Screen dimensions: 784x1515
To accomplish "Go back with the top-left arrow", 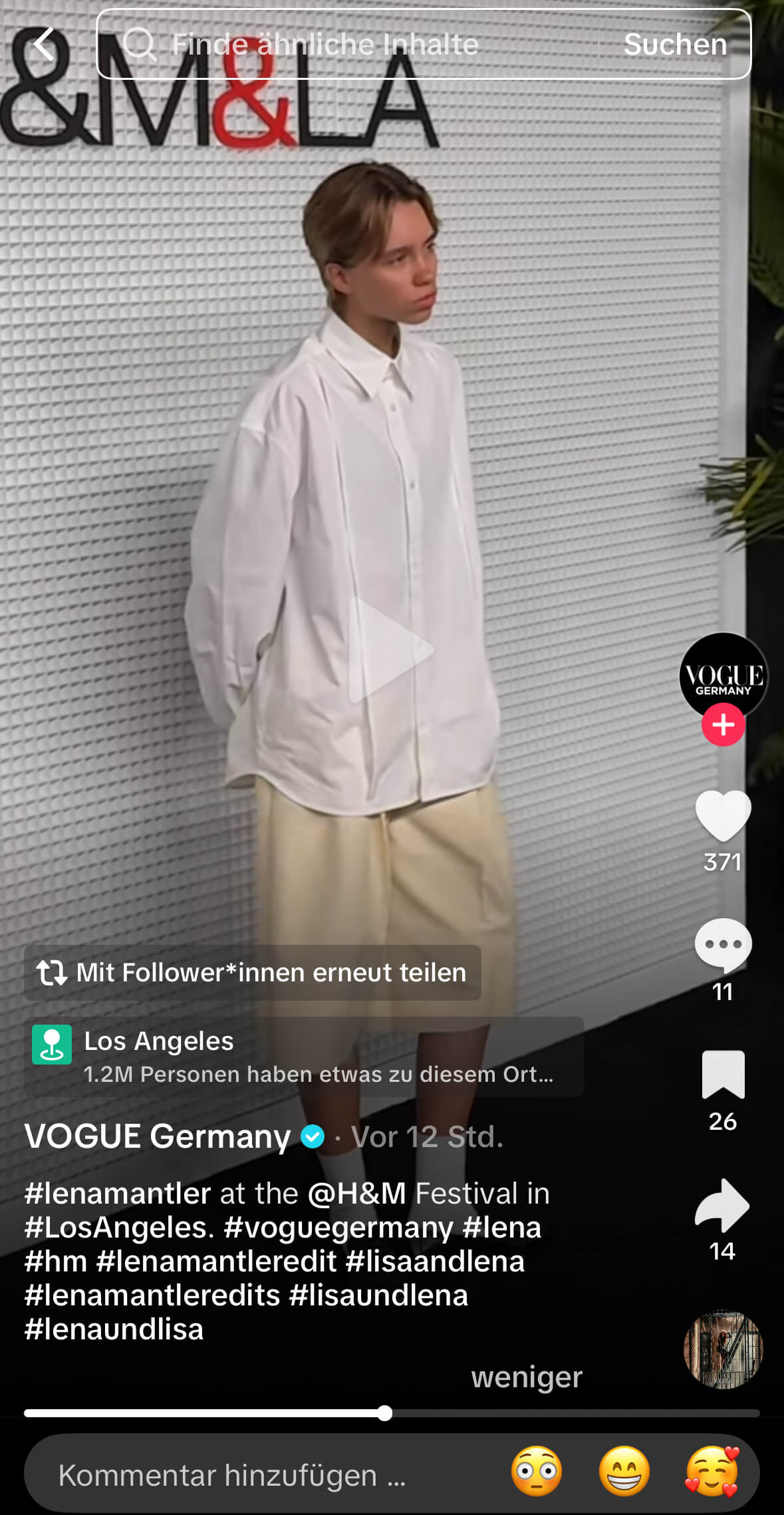I will (44, 44).
